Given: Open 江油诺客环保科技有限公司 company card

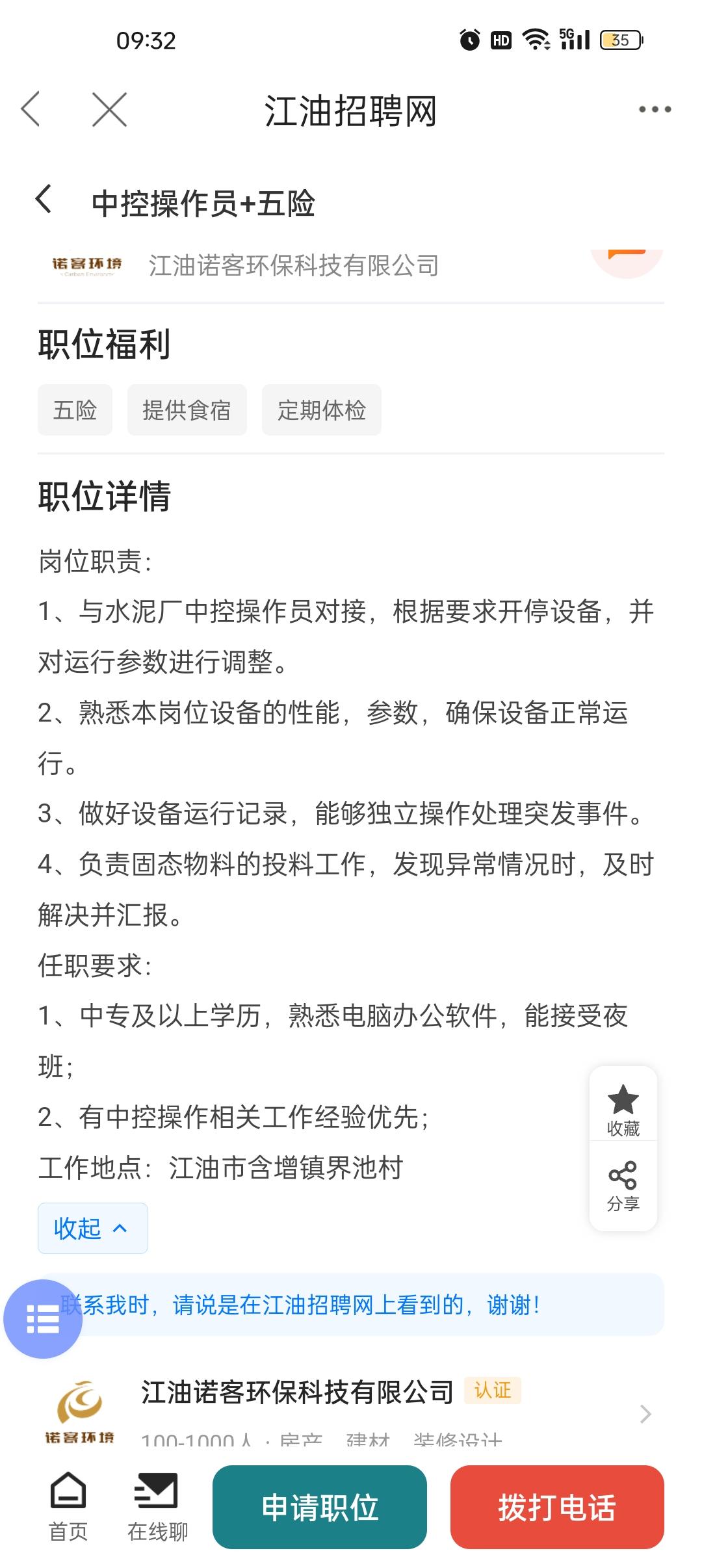Looking at the screenshot, I should pos(351,1411).
